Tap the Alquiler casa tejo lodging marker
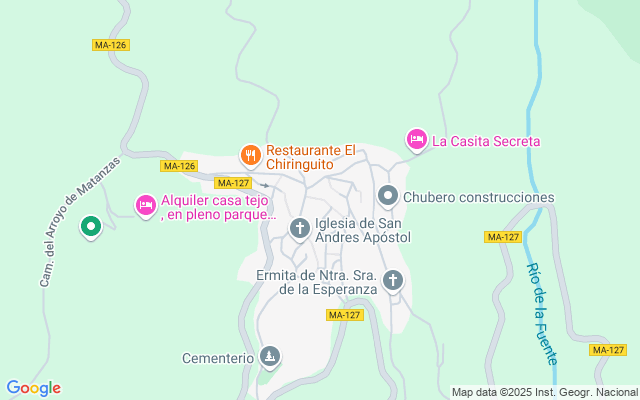 pos(146,206)
